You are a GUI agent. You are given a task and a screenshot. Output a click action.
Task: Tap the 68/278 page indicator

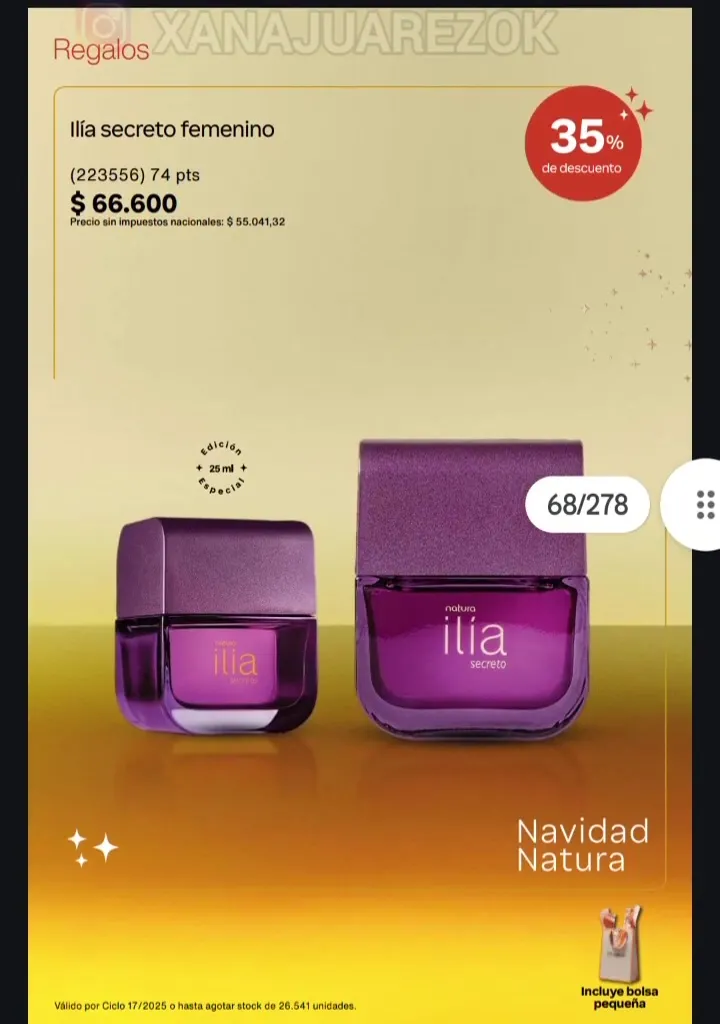588,505
